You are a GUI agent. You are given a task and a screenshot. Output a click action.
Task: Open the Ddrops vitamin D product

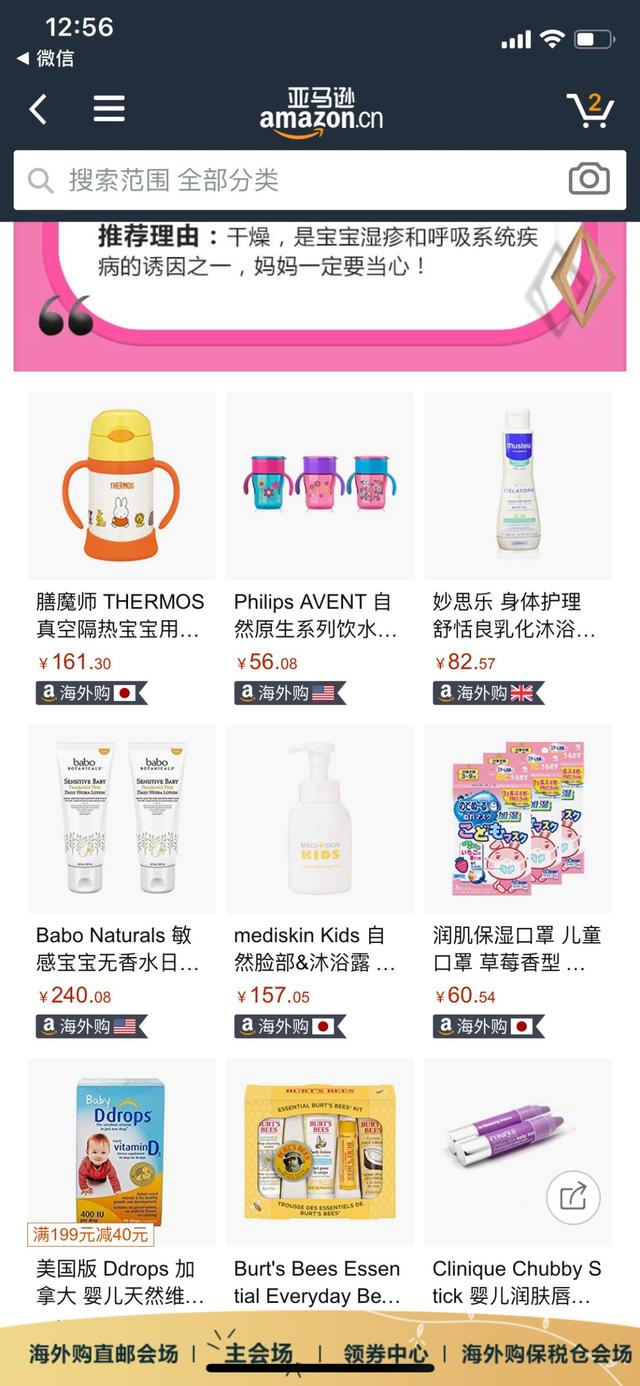click(121, 1153)
